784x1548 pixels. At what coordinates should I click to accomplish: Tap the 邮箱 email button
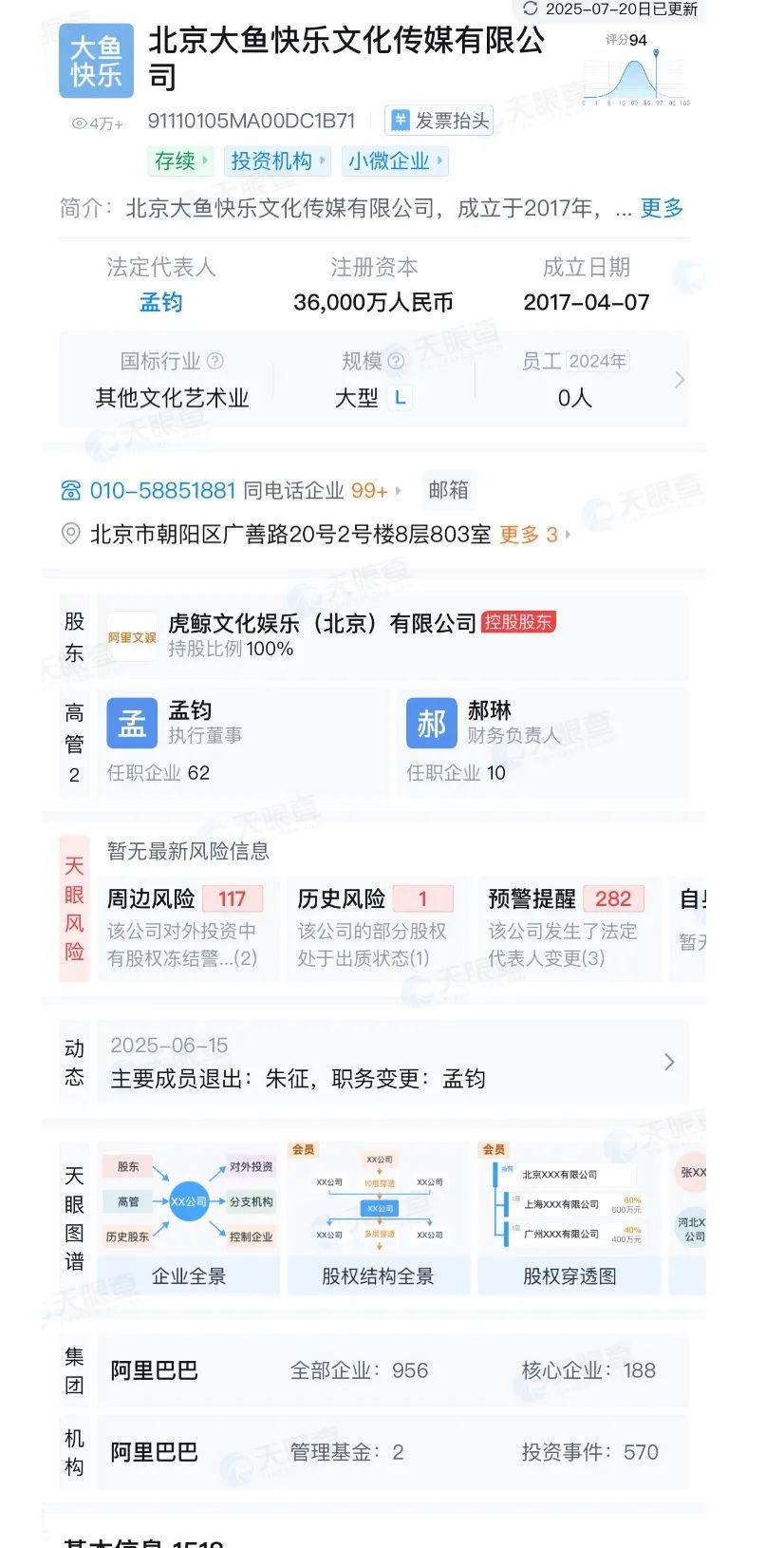[448, 490]
